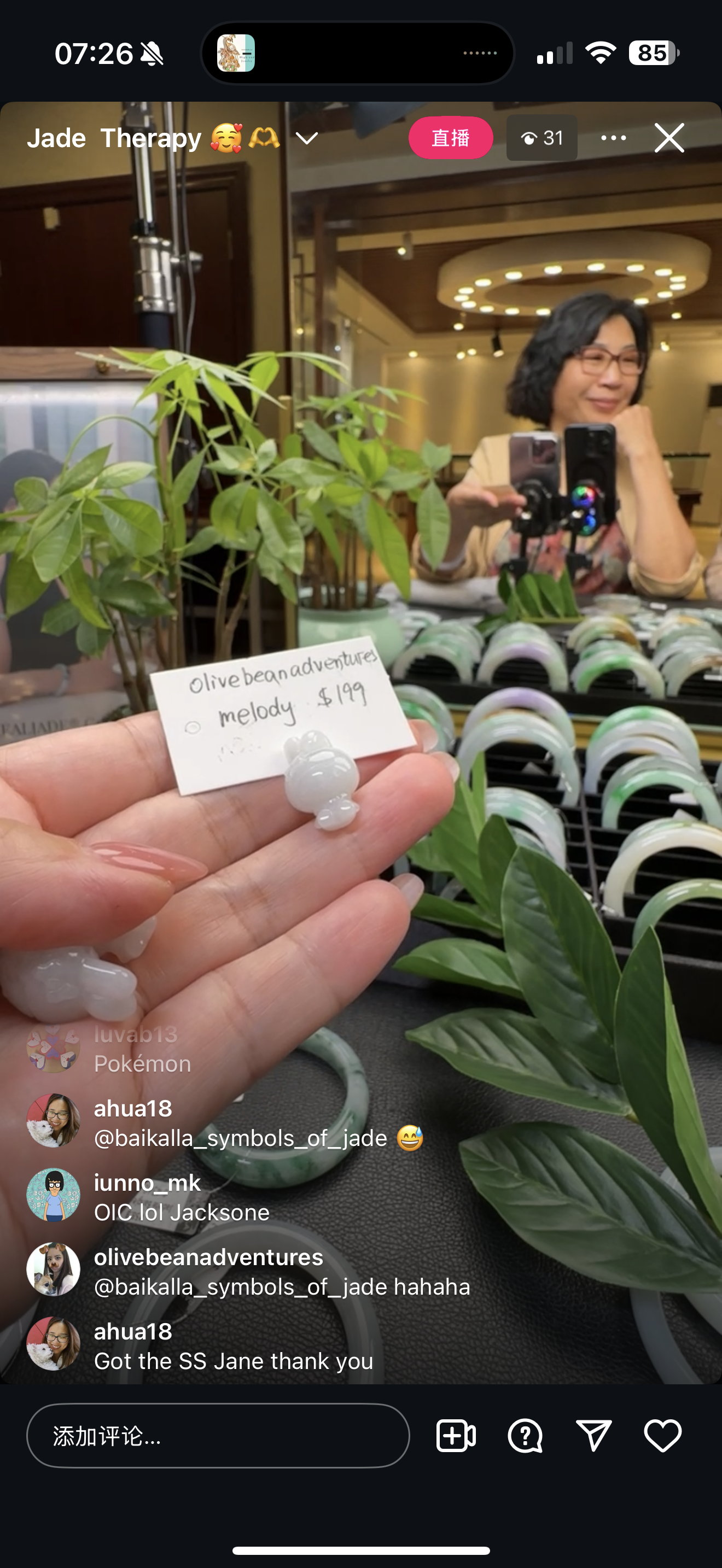Ask a question in the live
The width and height of the screenshot is (722, 1568).
click(x=525, y=1436)
